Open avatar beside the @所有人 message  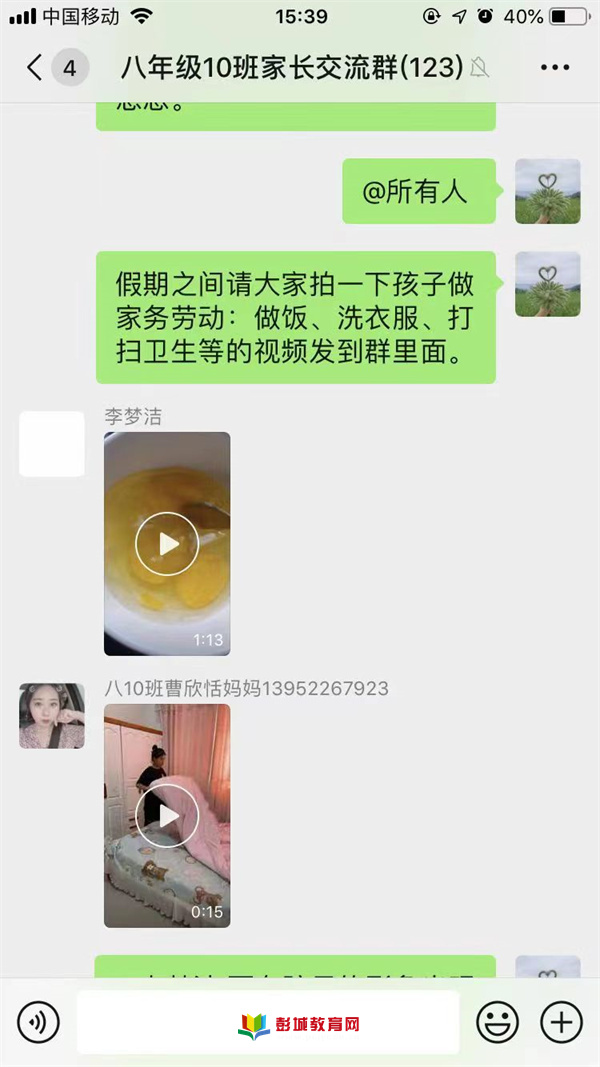pyautogui.click(x=547, y=191)
